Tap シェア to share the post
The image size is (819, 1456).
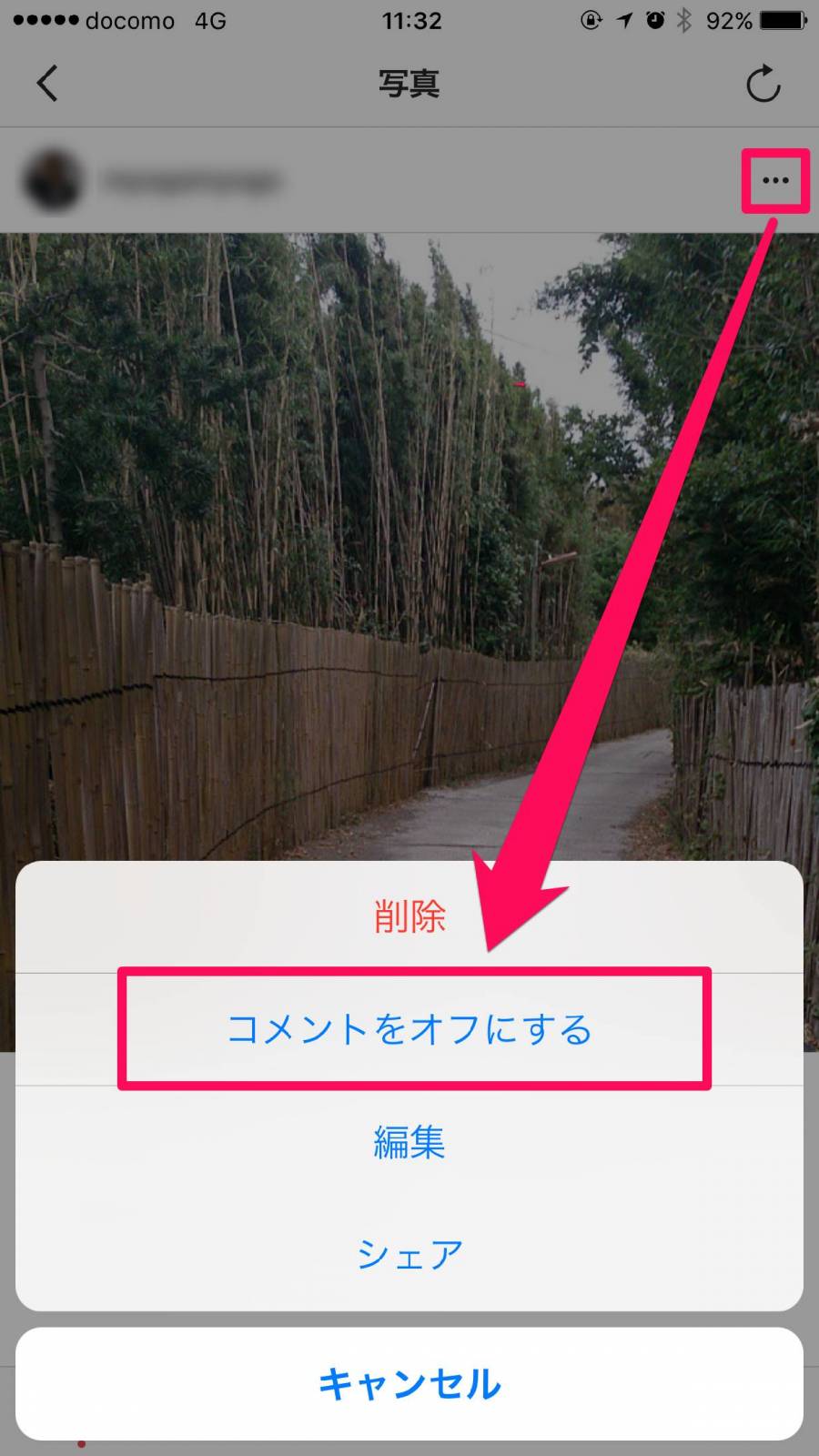pos(409,1254)
